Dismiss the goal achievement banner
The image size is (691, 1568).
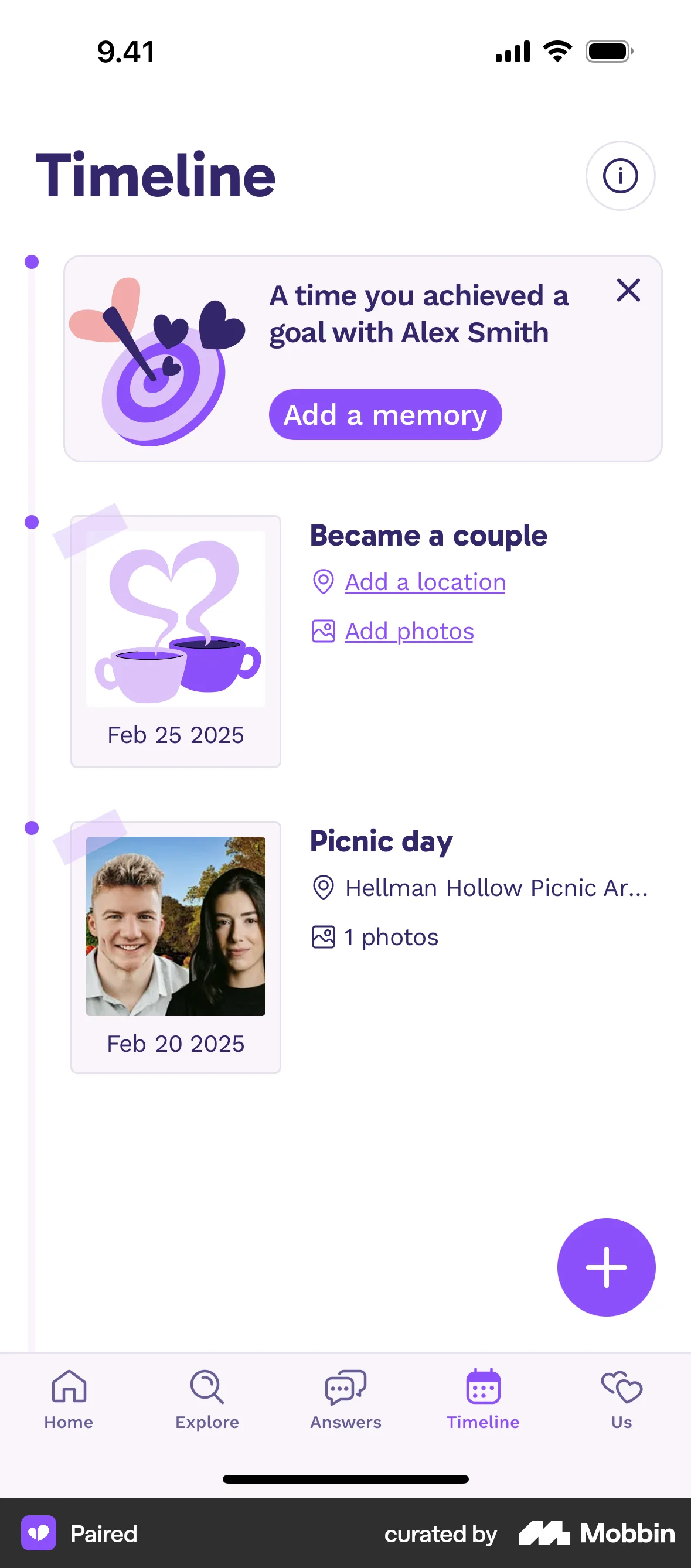(x=628, y=291)
